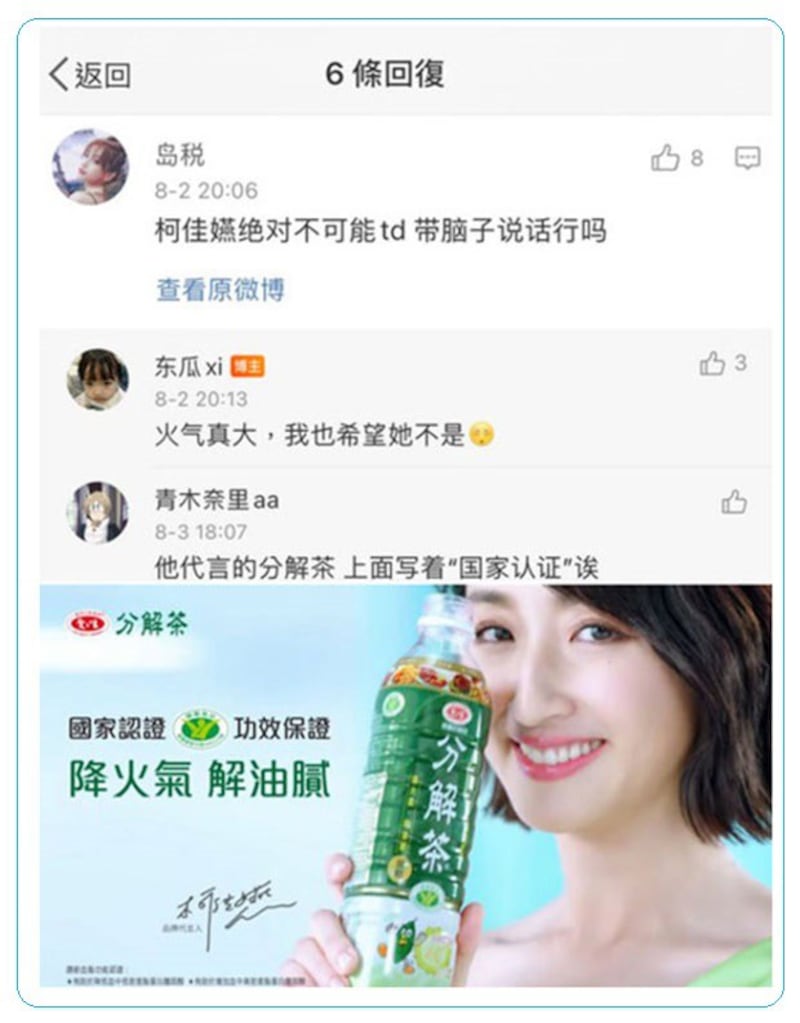Screen dimensions: 800x1023
Task: Like 青木奈里aa's reply
Action: click(x=734, y=502)
